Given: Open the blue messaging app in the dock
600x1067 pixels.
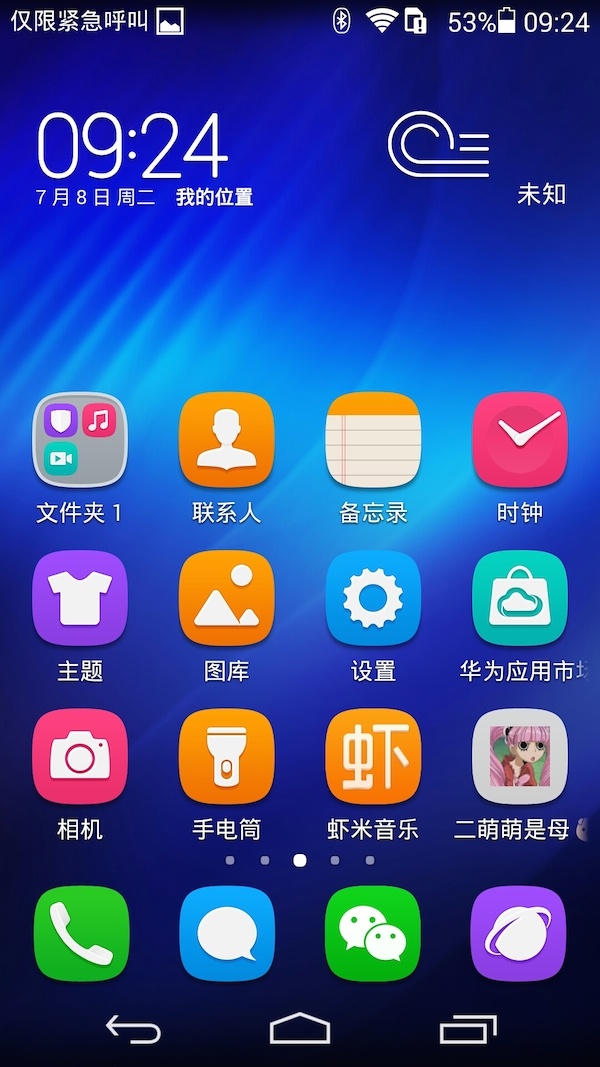Looking at the screenshot, I should pyautogui.click(x=227, y=933).
